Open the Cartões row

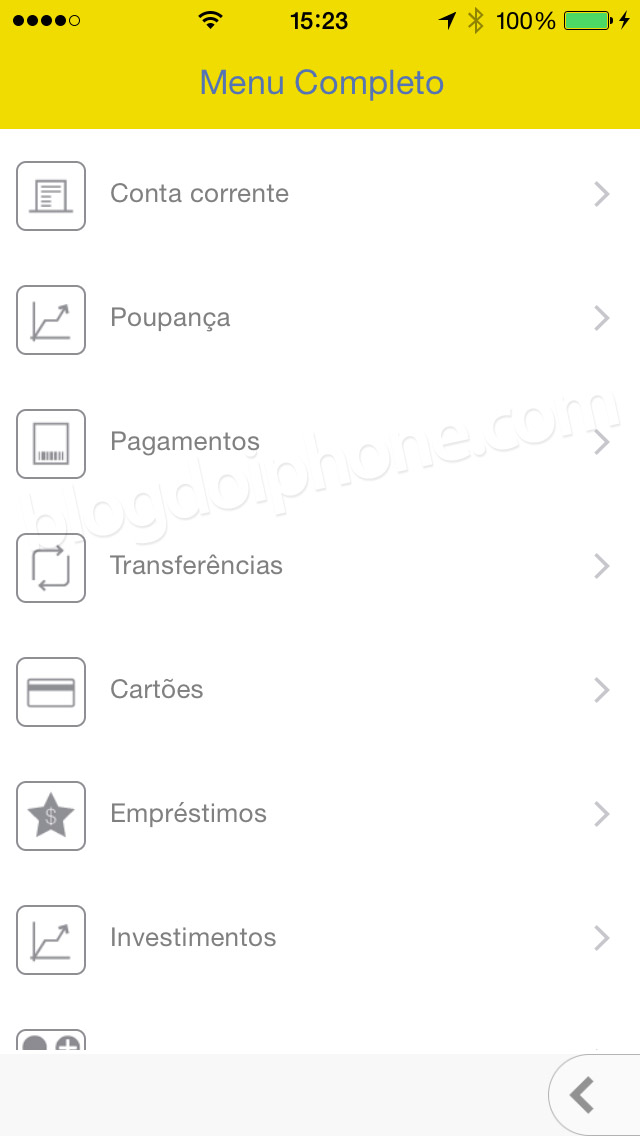pos(320,690)
